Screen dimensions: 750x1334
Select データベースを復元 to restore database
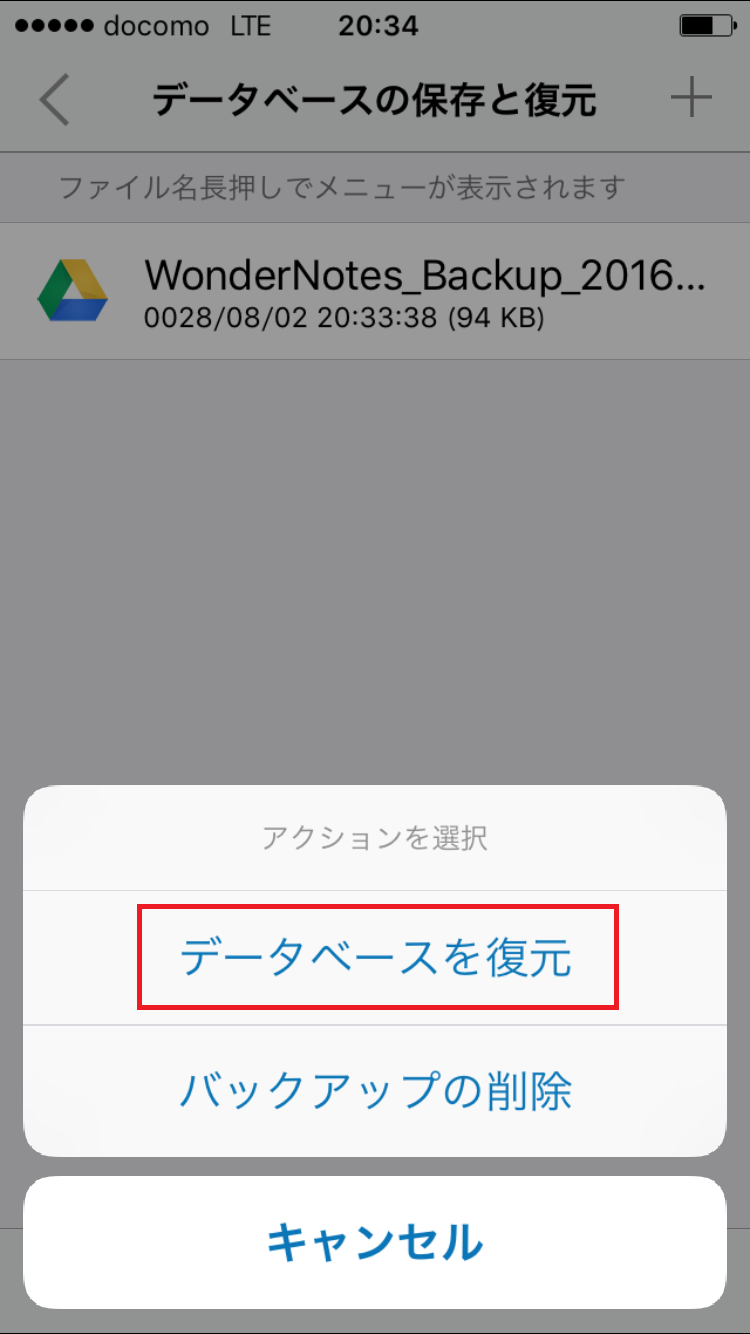click(376, 957)
